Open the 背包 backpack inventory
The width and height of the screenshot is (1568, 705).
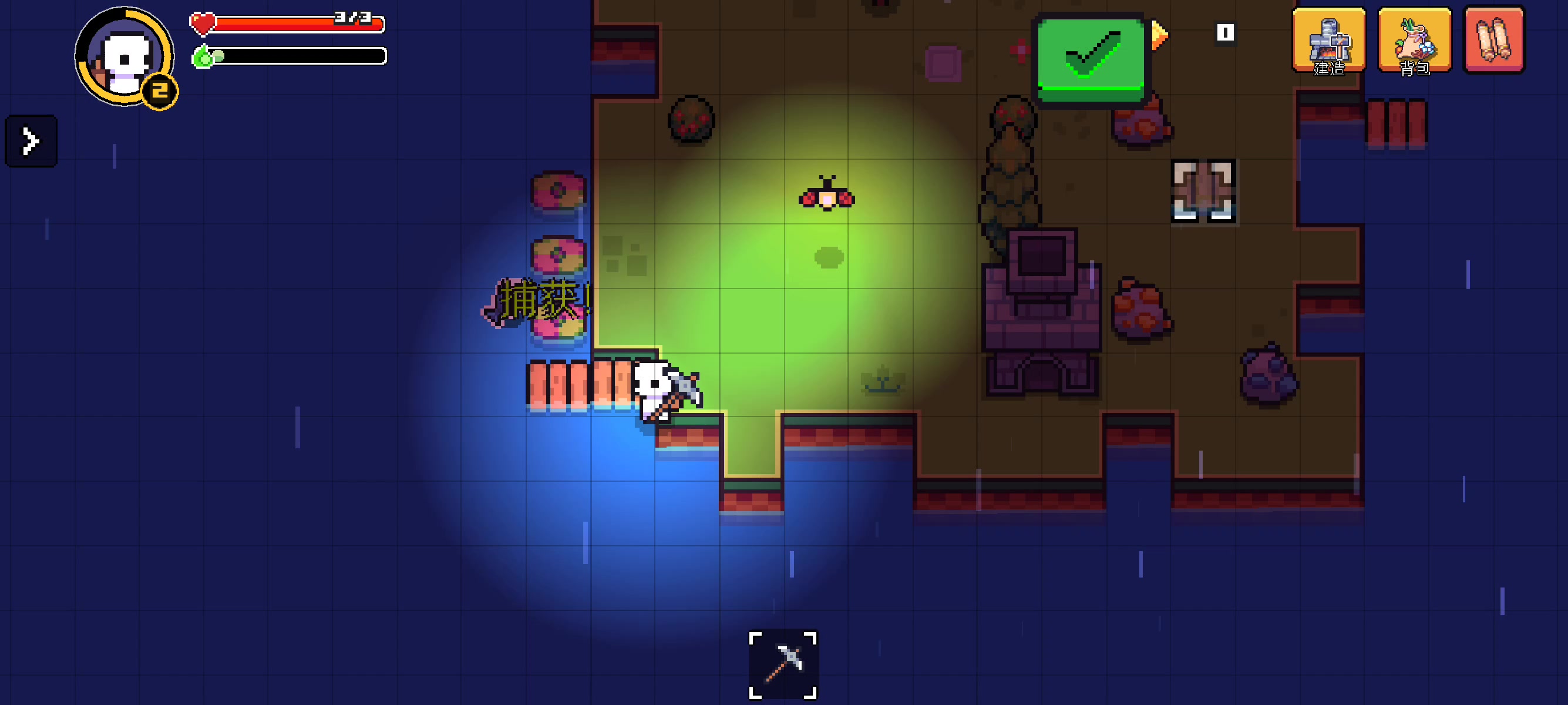[x=1414, y=41]
